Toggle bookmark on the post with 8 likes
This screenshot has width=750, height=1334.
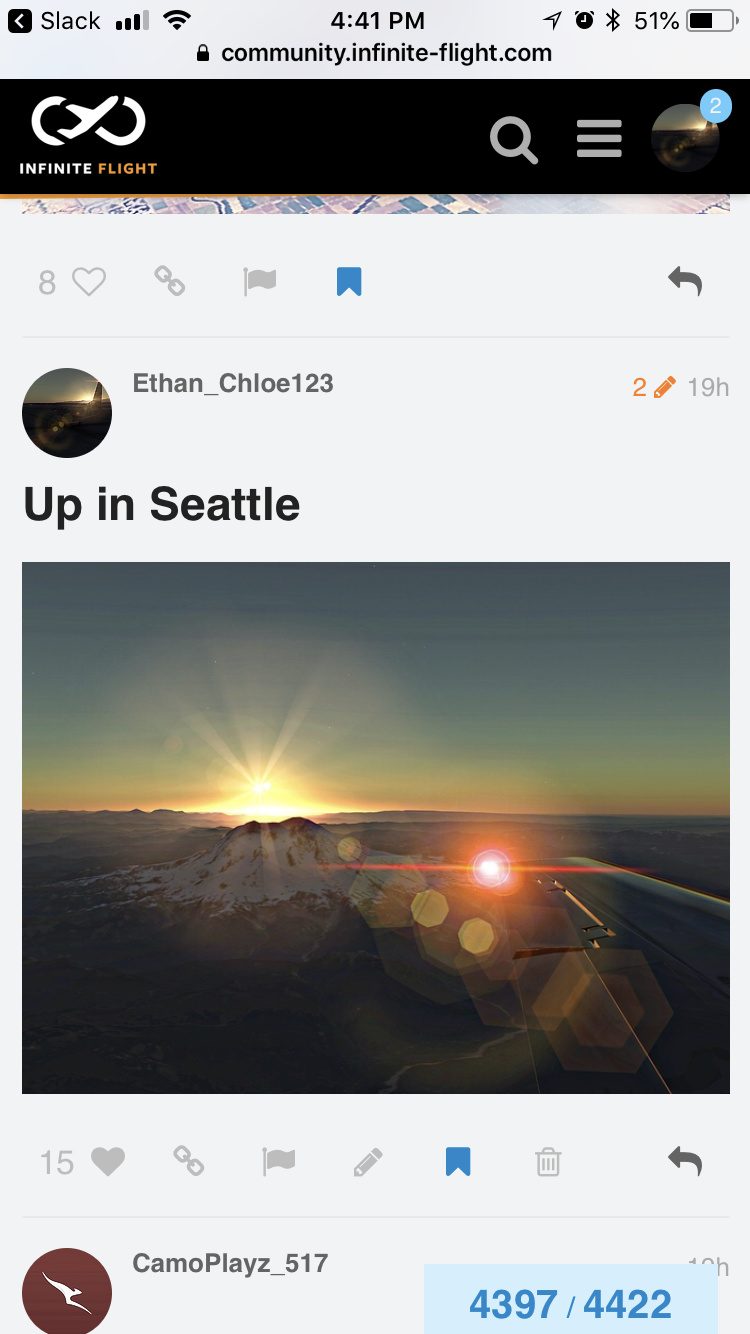click(x=348, y=283)
